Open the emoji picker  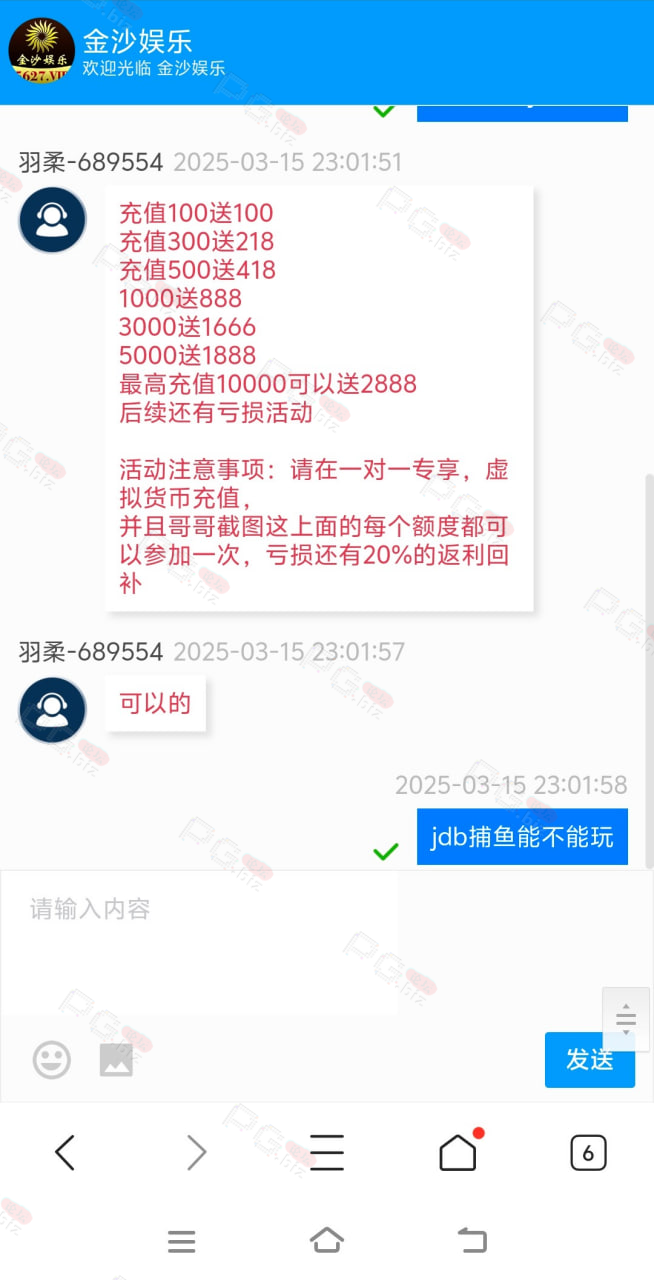click(x=52, y=1060)
